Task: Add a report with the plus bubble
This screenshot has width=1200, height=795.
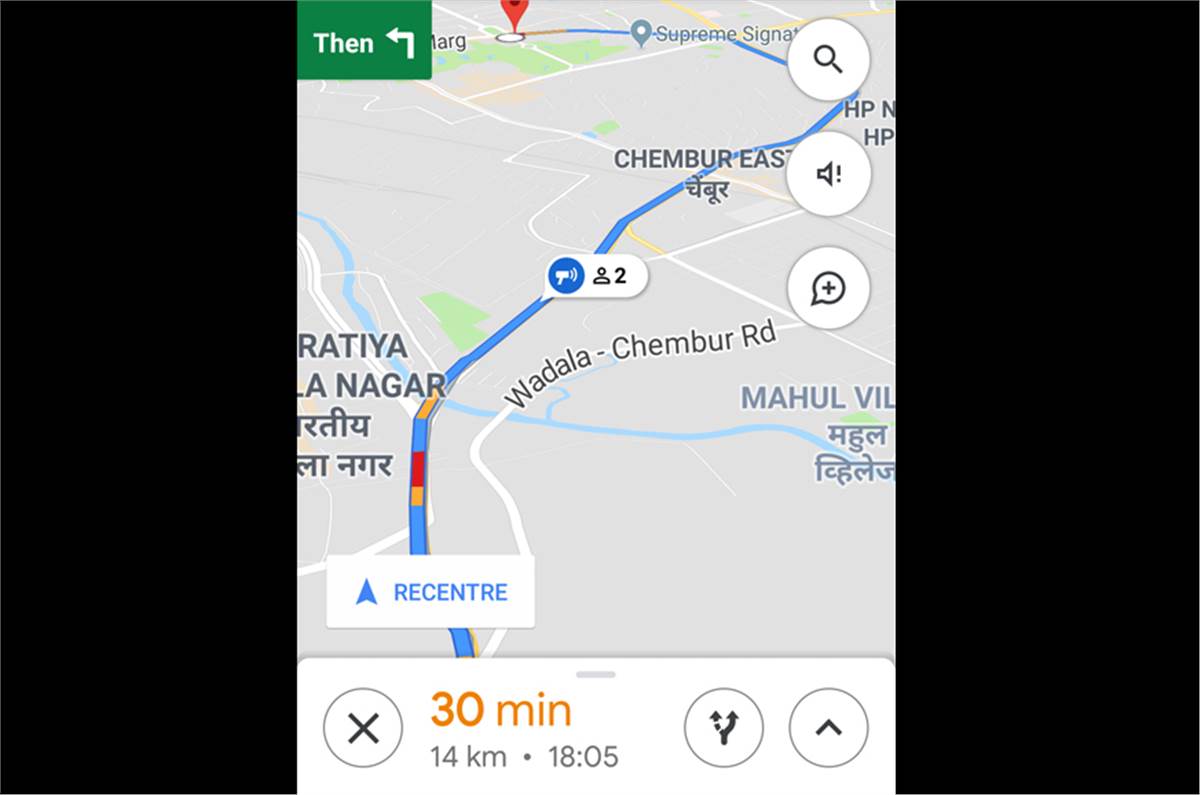Action: pyautogui.click(x=828, y=289)
